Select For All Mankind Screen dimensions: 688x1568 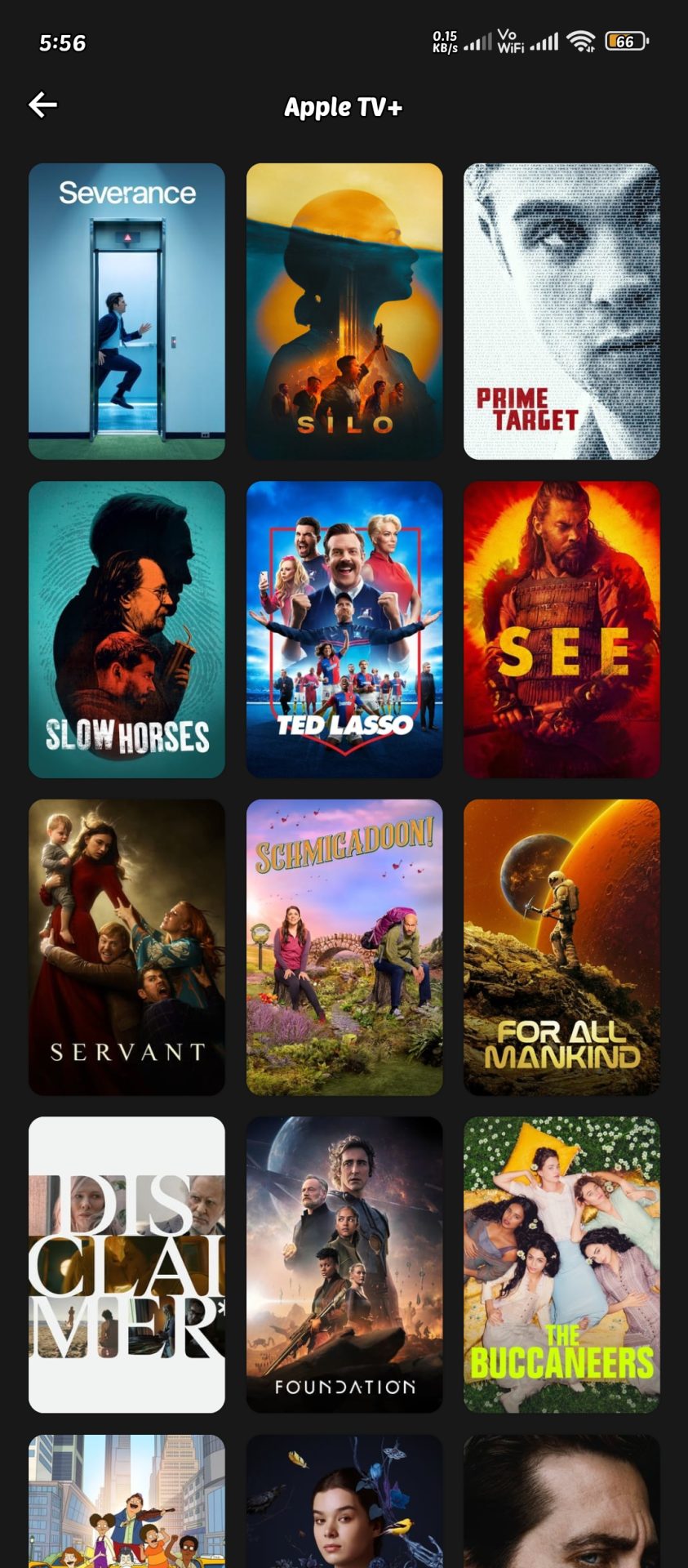point(561,947)
